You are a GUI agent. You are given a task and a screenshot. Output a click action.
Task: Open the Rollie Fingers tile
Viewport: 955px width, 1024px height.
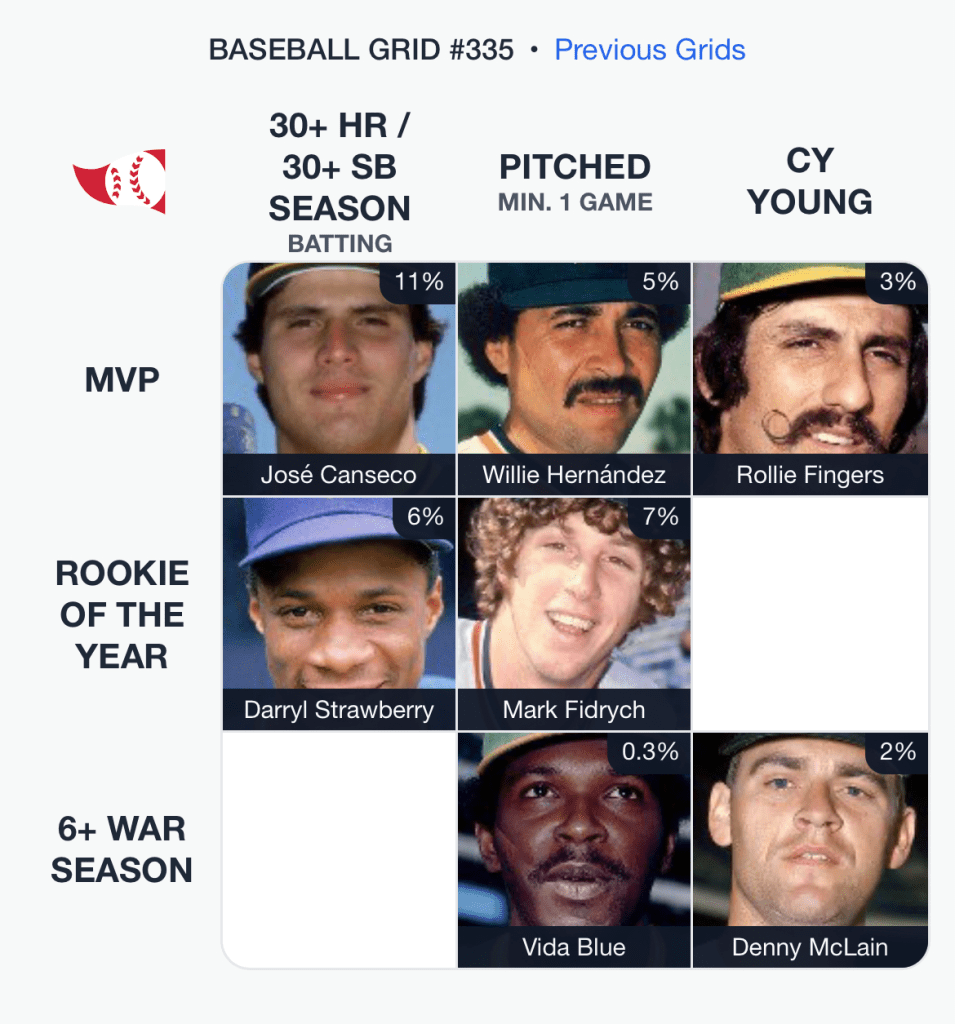click(810, 378)
